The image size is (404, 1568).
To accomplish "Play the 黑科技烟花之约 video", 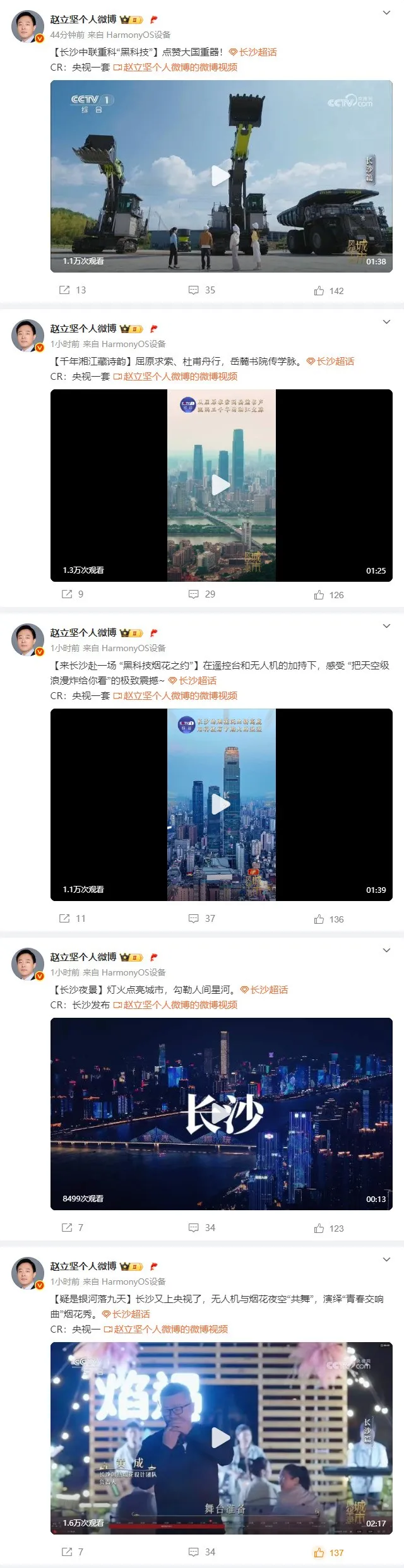I will coord(220,804).
